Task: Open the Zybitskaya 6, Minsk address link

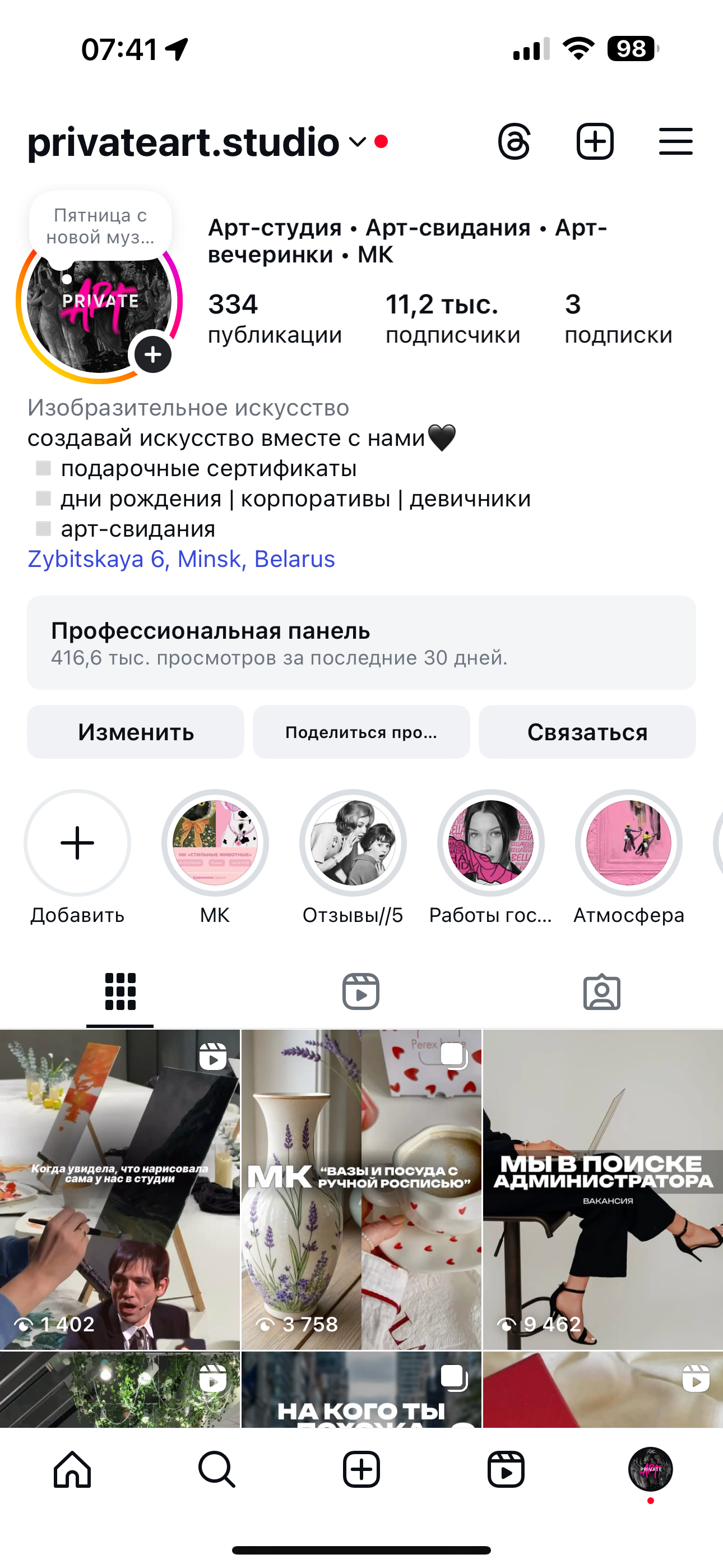Action: [182, 559]
